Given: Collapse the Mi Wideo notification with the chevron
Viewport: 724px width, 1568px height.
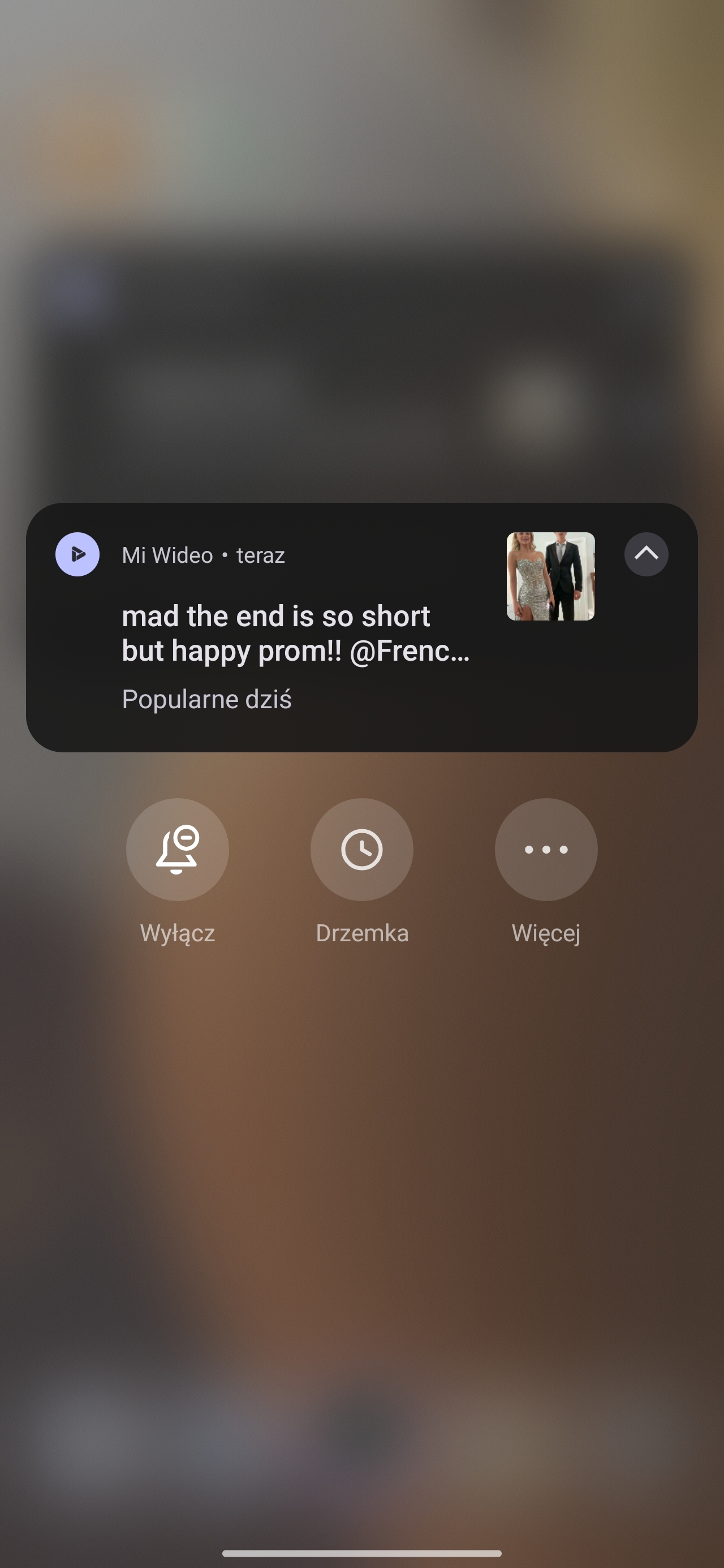Looking at the screenshot, I should pos(645,554).
